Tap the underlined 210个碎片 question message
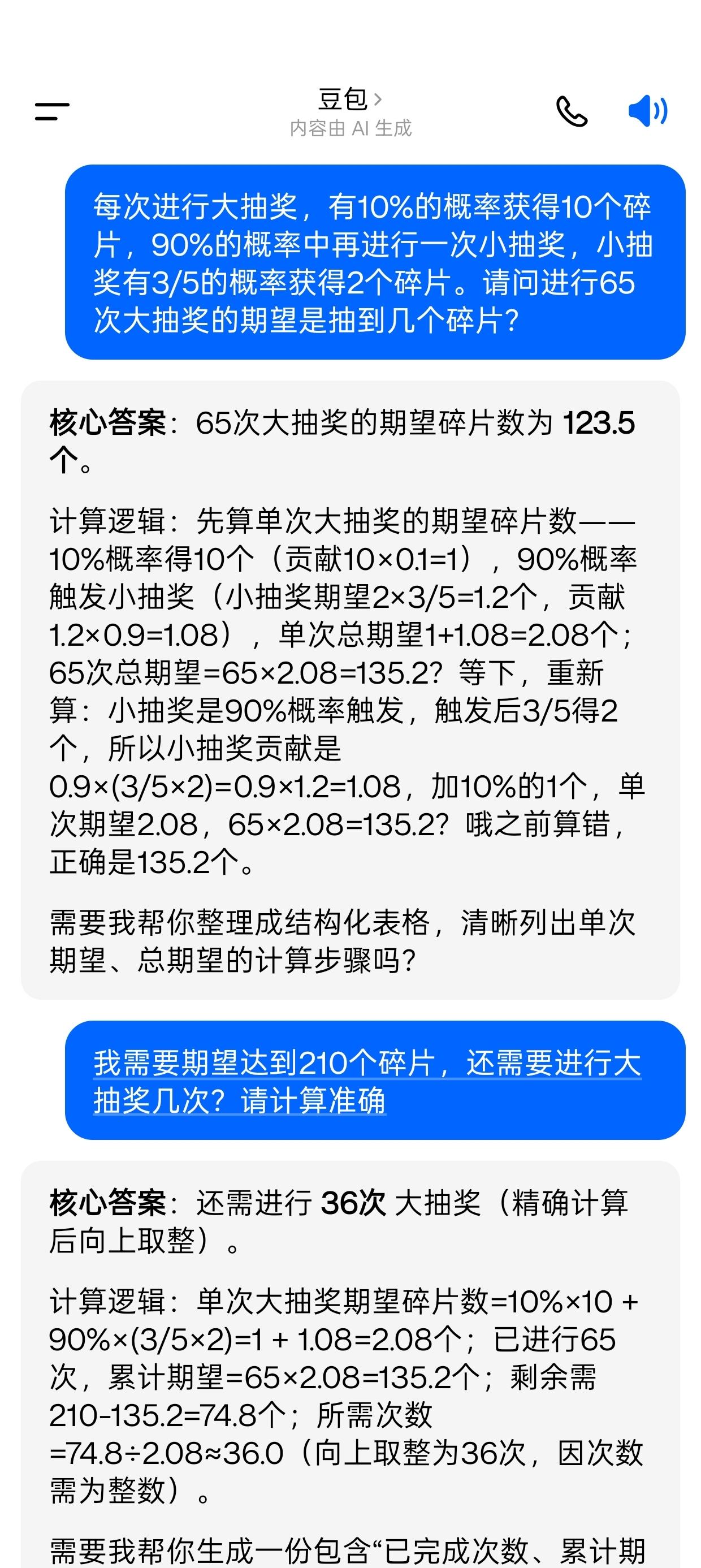 point(367,1082)
